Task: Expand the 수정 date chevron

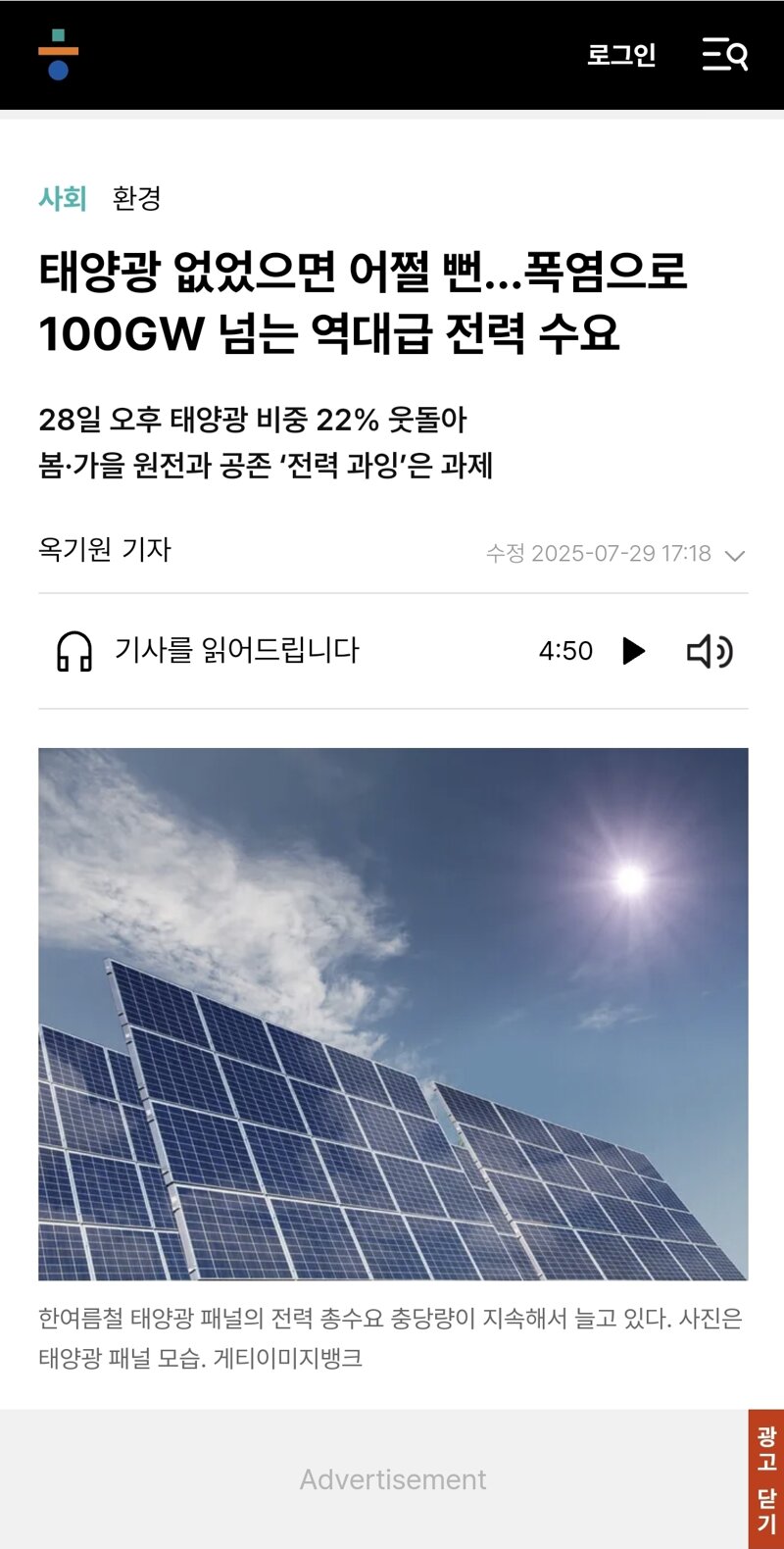Action: point(734,555)
